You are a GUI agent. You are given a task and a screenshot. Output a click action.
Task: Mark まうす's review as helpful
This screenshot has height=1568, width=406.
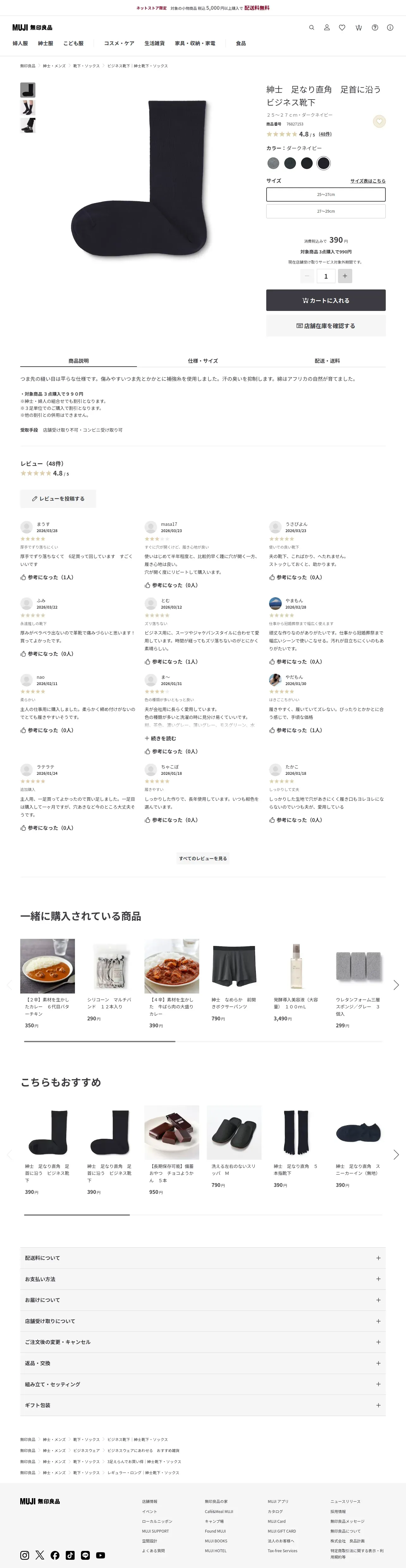[x=47, y=577]
